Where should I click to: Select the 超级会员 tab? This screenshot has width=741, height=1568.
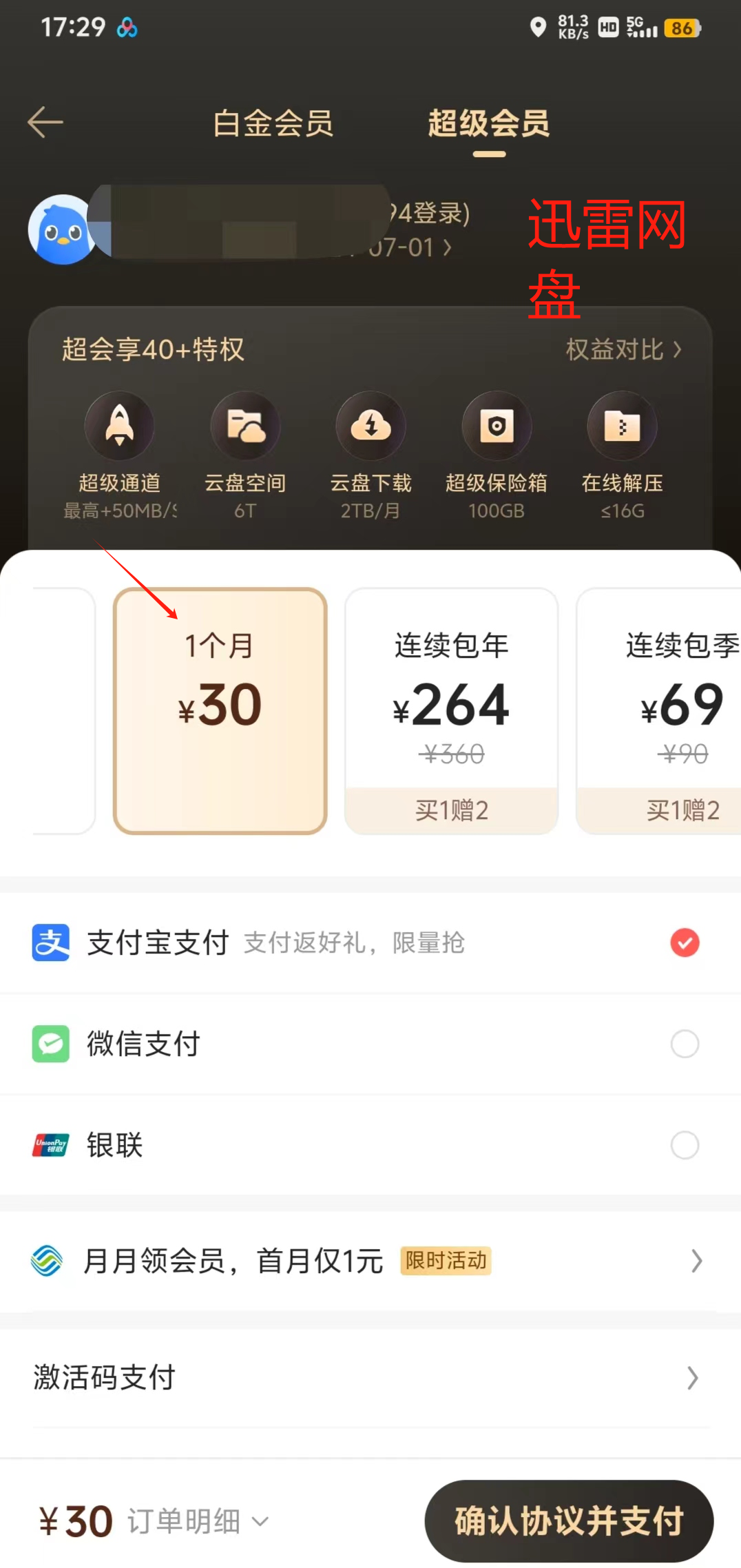click(488, 124)
